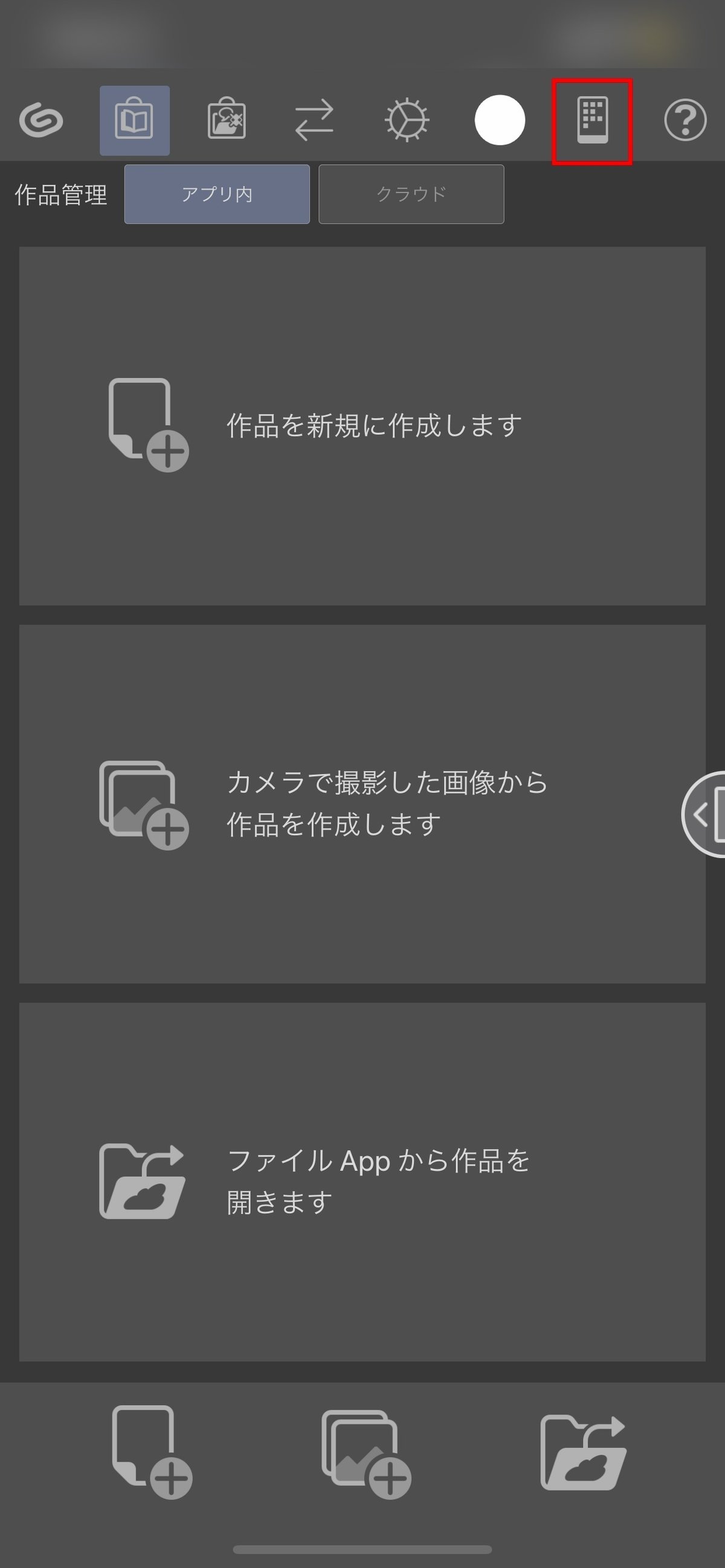Create a work from camera image card

(362, 804)
